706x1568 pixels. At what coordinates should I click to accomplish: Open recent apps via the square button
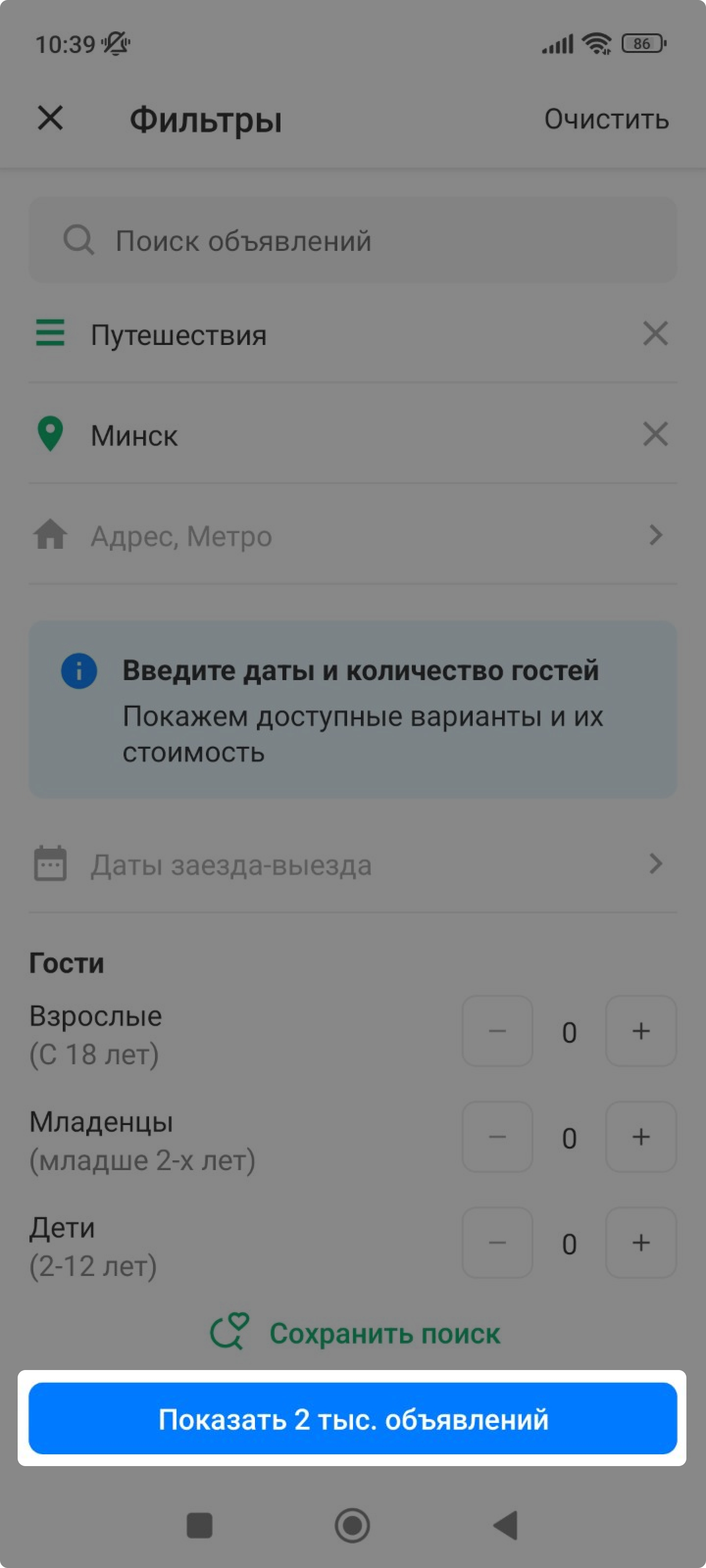pos(199,1525)
